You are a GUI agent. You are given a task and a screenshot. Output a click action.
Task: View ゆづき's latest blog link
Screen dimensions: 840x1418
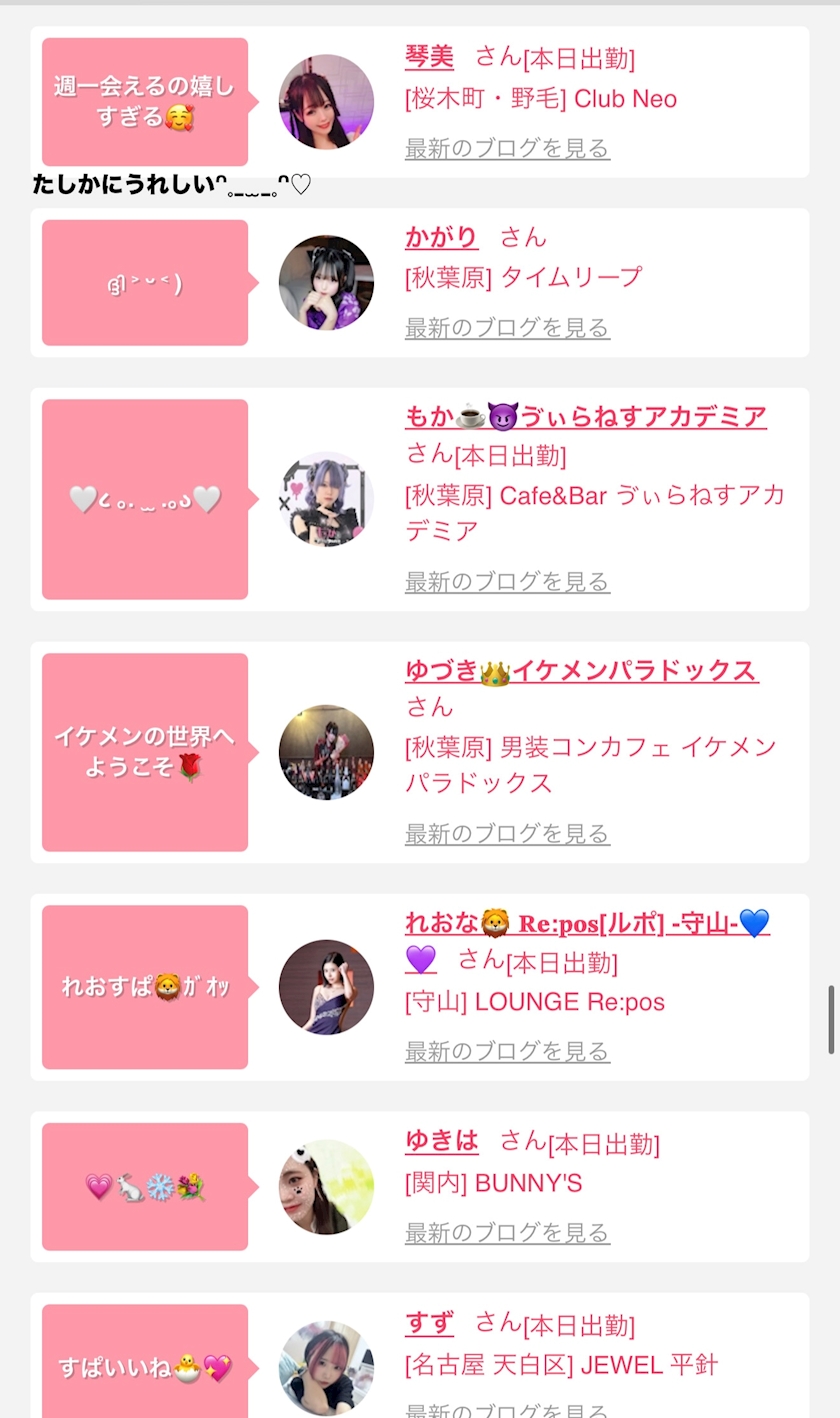(x=507, y=834)
